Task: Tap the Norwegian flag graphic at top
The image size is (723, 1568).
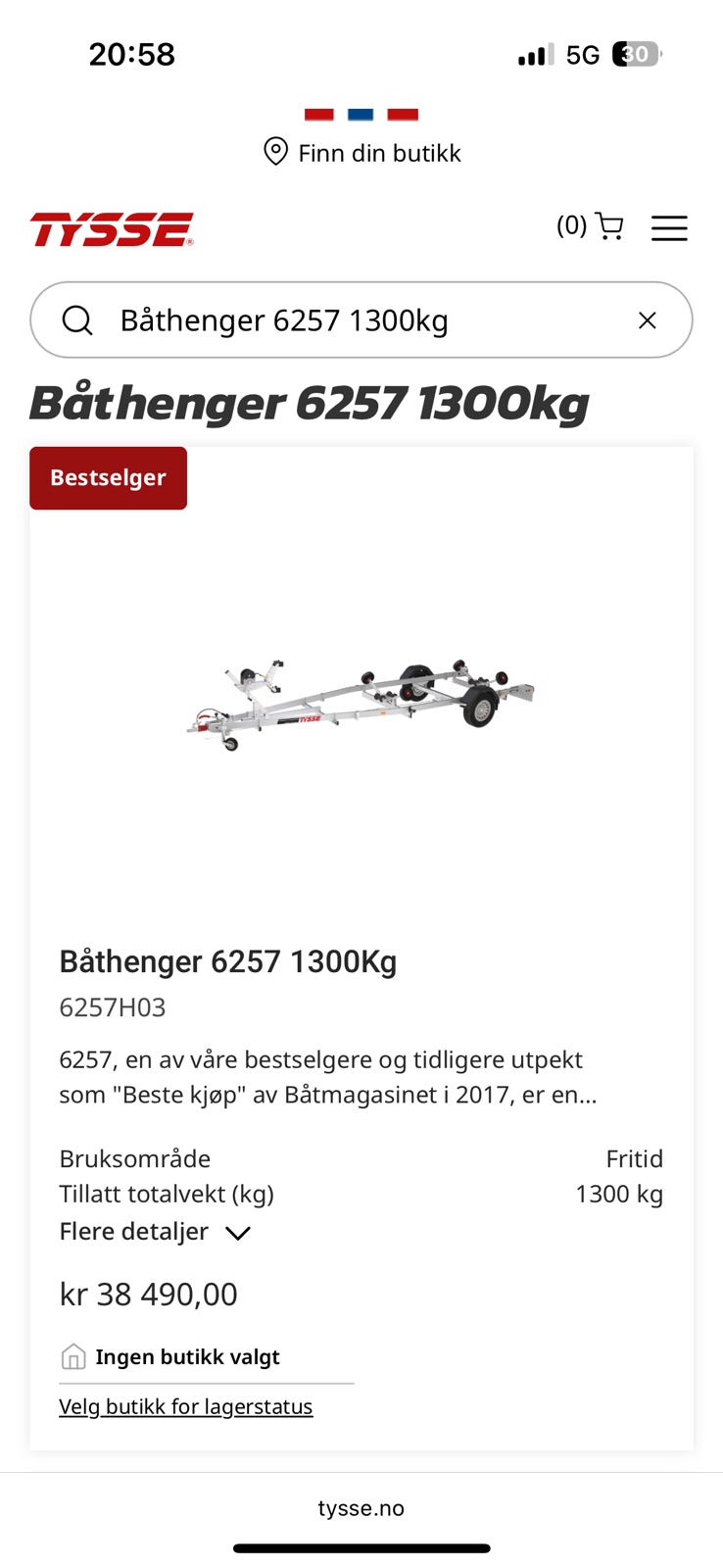Action: pos(361,114)
